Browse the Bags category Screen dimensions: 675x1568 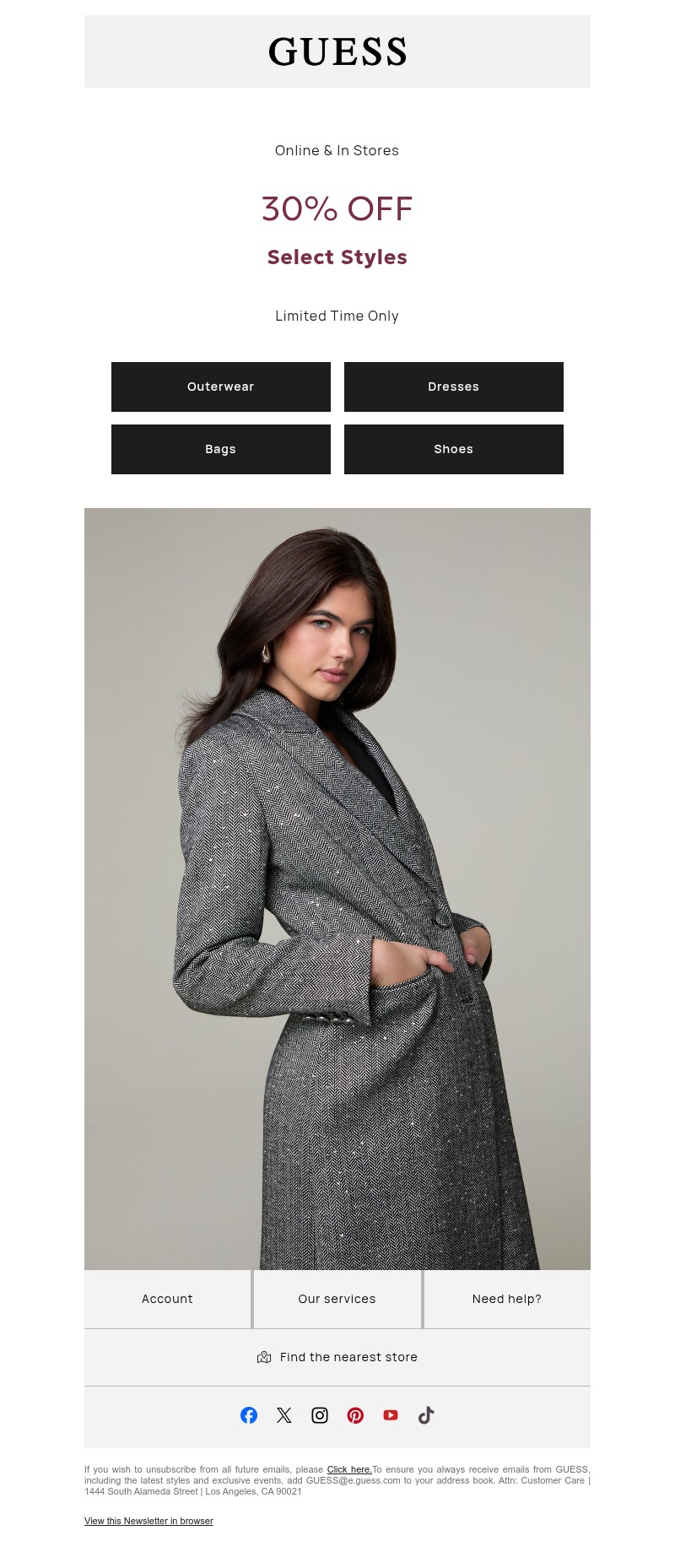[x=221, y=449]
